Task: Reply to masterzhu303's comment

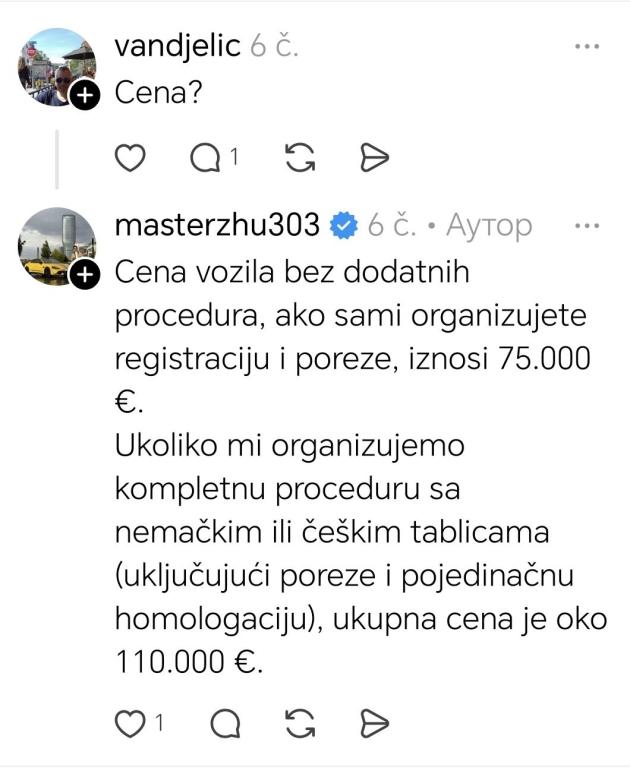Action: (226, 724)
